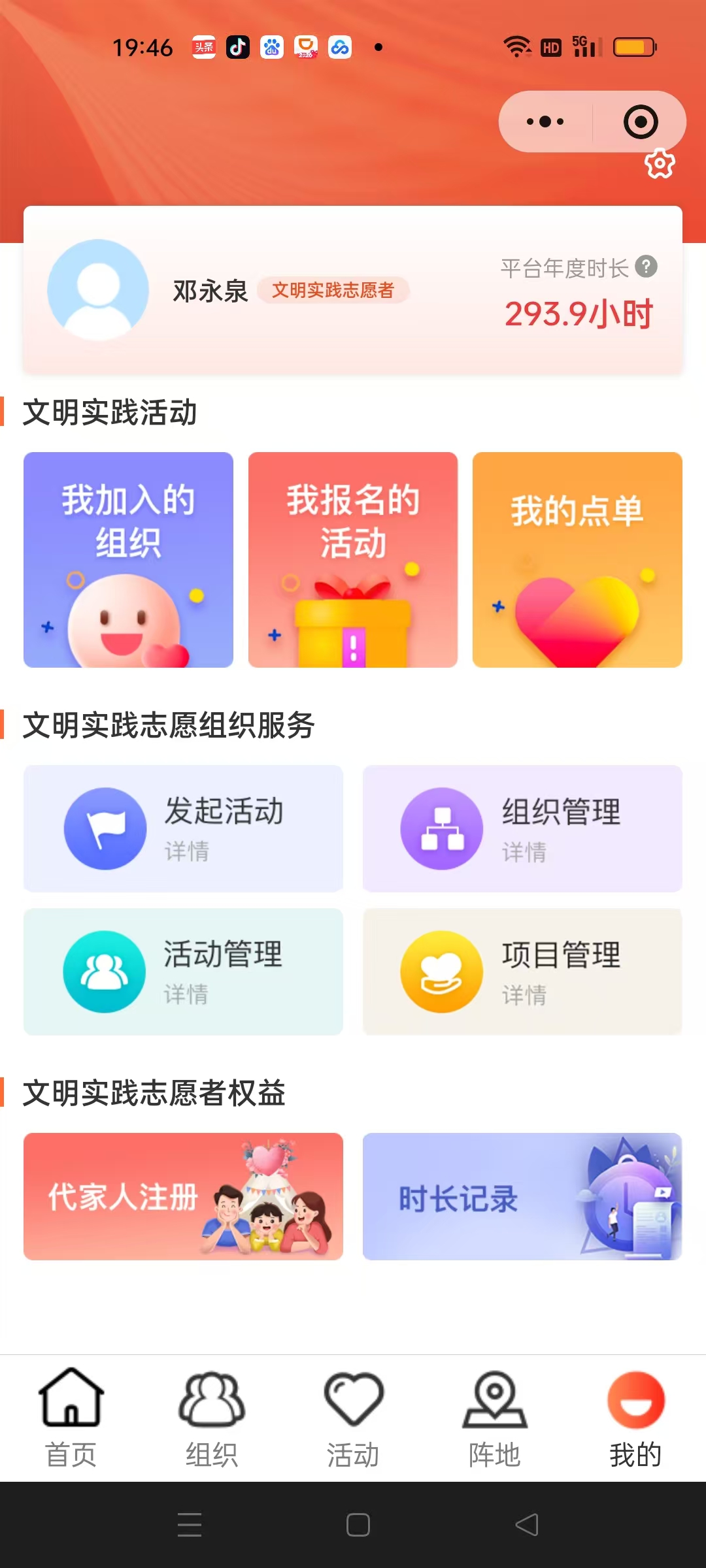Tap the help icon beside 平台年度时长
Screen dimensions: 706x1568
click(x=647, y=267)
